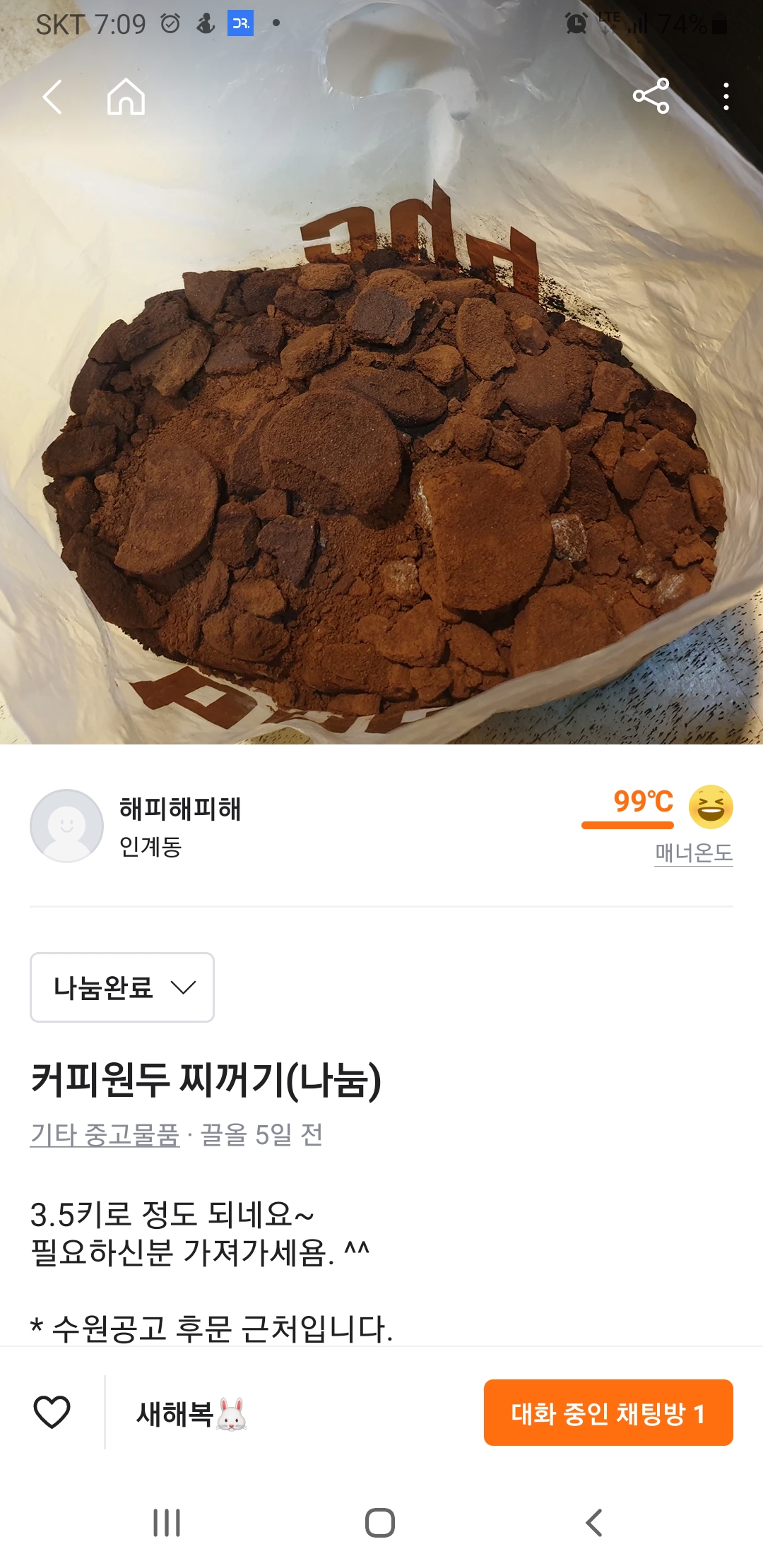
Task: Open 대화 중인 채팅방 1
Action: click(x=608, y=1413)
